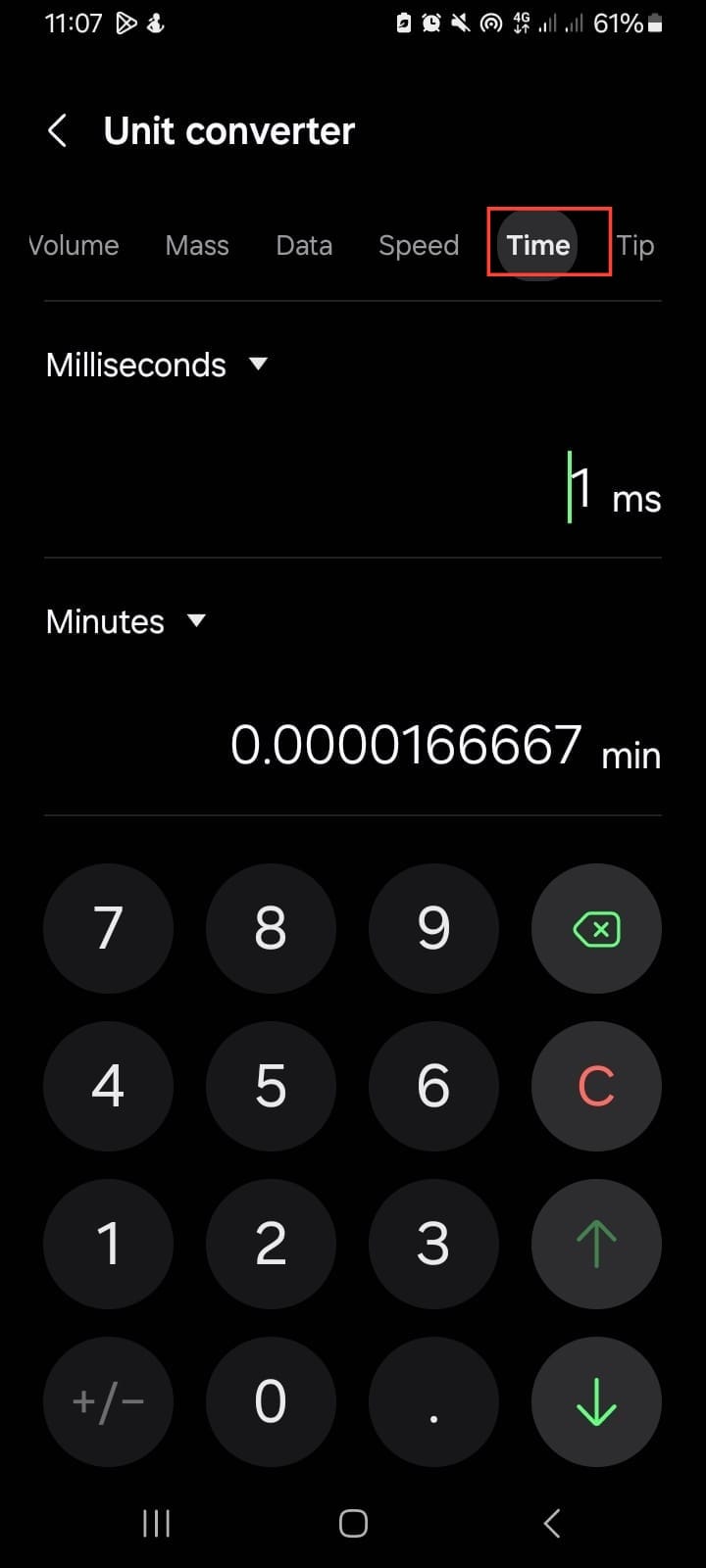Go back from Unit converter
The height and width of the screenshot is (1568, 706).
pyautogui.click(x=58, y=130)
